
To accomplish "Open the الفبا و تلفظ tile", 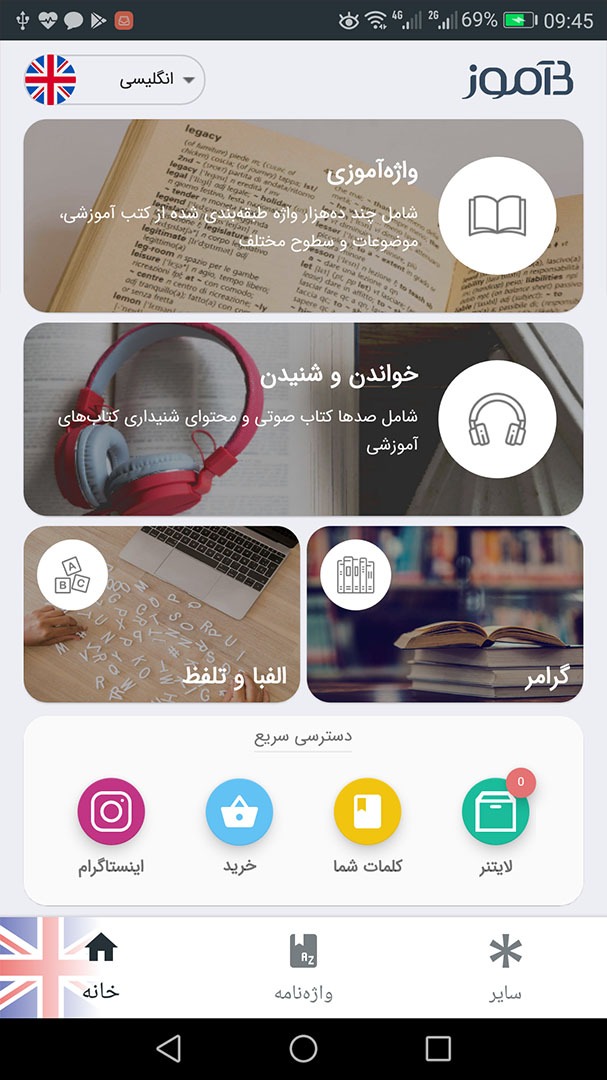I will coord(162,614).
